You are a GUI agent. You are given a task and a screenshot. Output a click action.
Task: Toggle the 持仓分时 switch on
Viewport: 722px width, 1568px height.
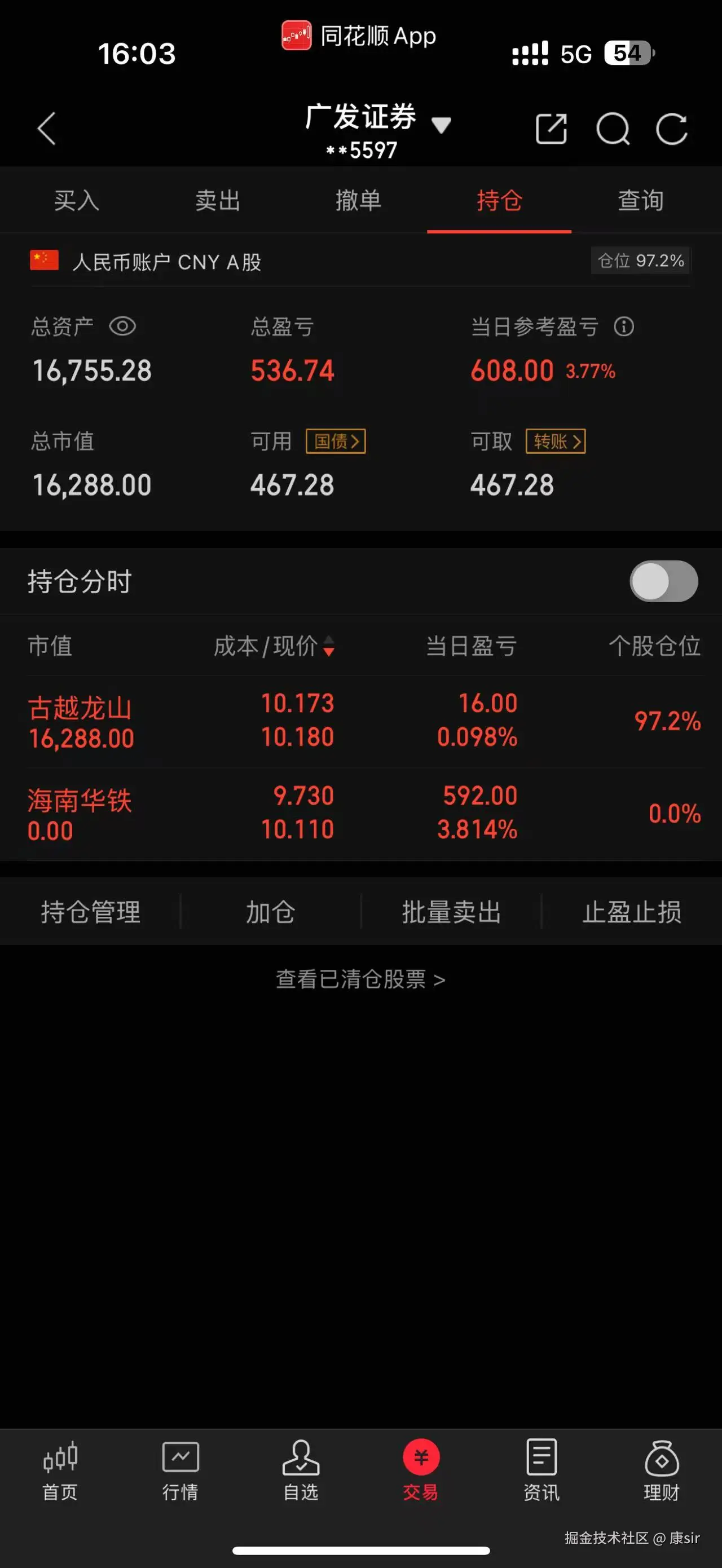663,581
